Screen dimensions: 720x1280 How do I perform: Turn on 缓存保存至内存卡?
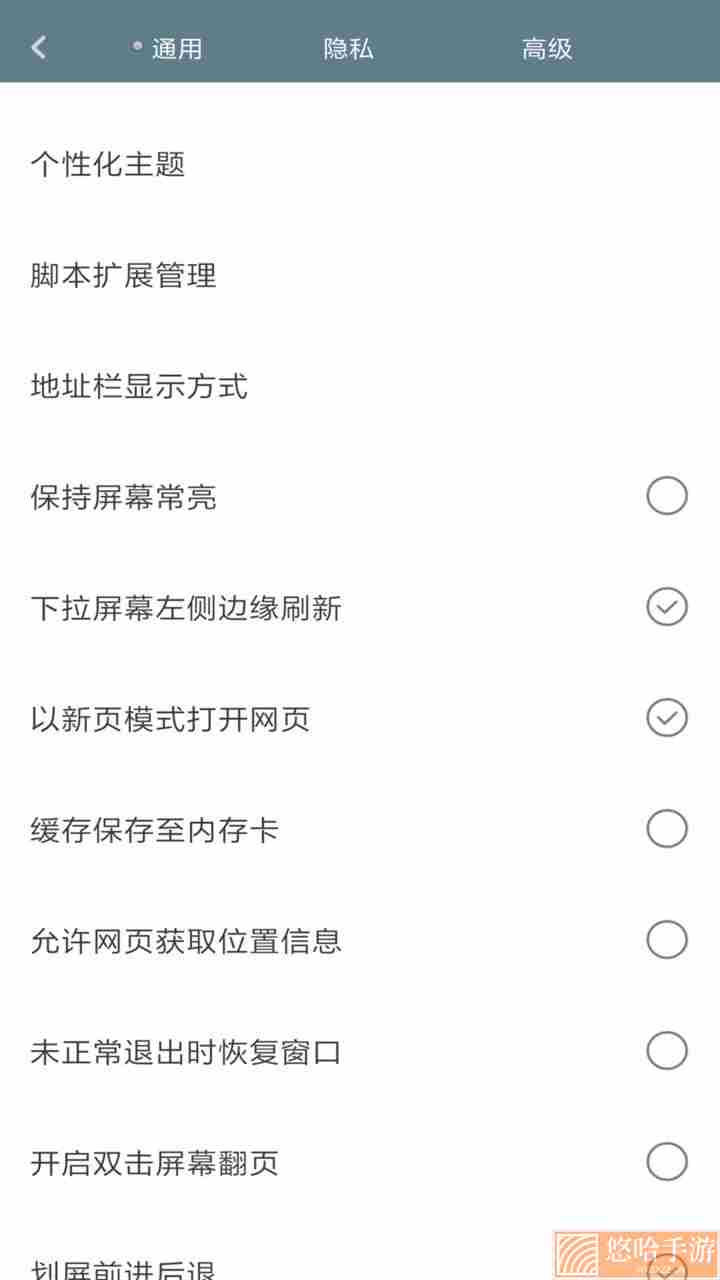667,828
